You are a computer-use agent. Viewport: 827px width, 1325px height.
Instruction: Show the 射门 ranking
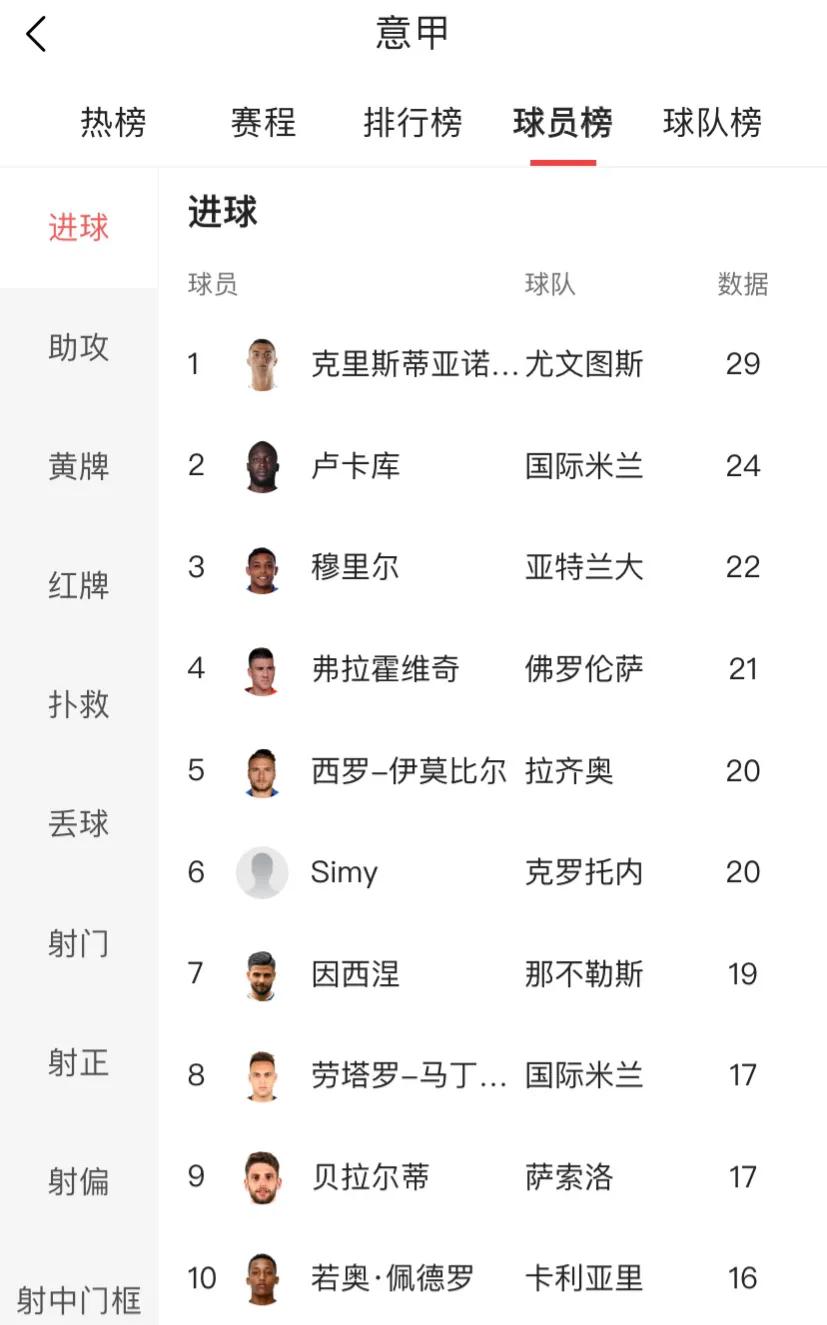[x=78, y=943]
